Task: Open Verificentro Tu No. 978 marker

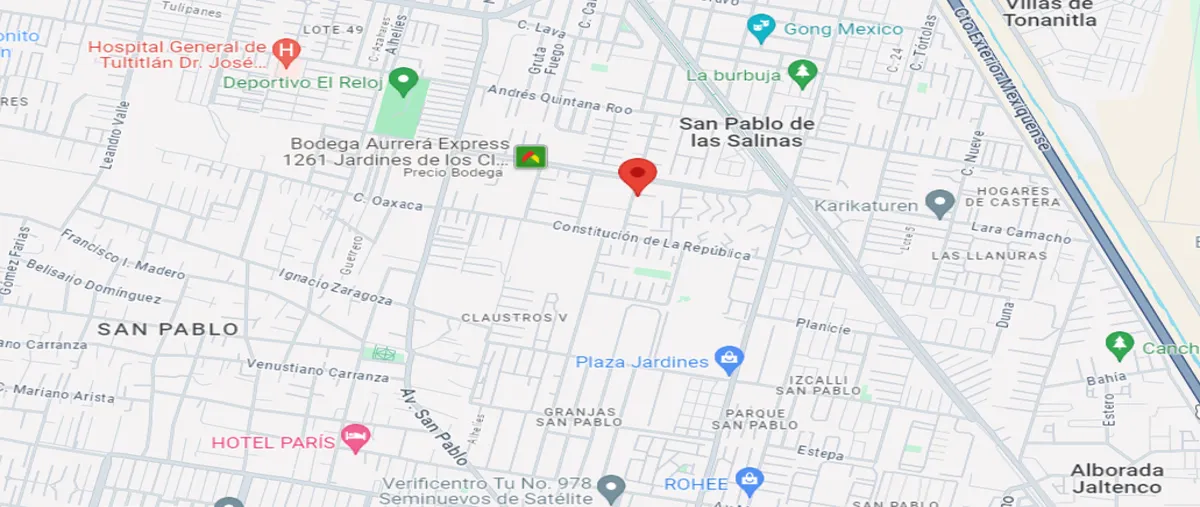Action: coord(610,490)
